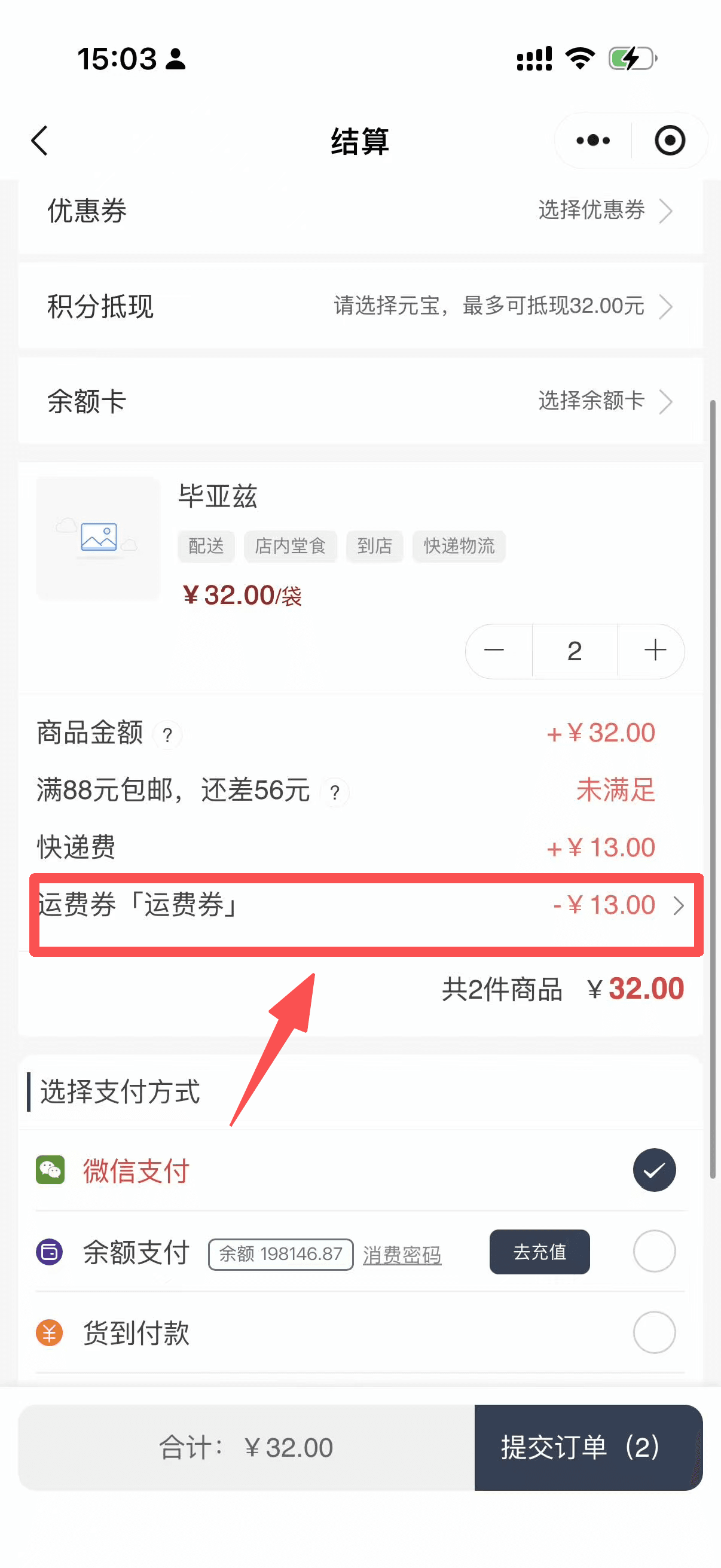Go back from the 结算 page

pos(40,141)
